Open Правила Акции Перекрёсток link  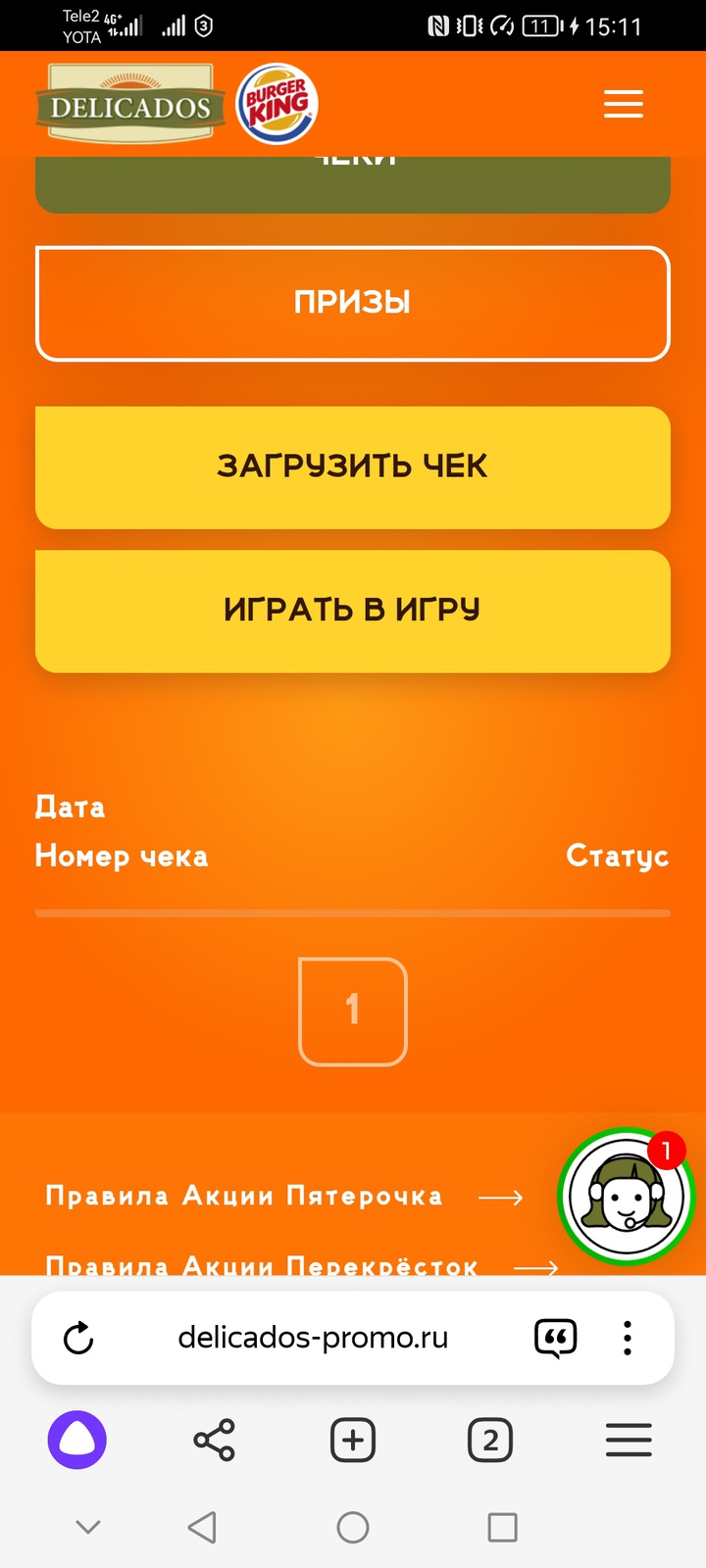pos(294,1264)
